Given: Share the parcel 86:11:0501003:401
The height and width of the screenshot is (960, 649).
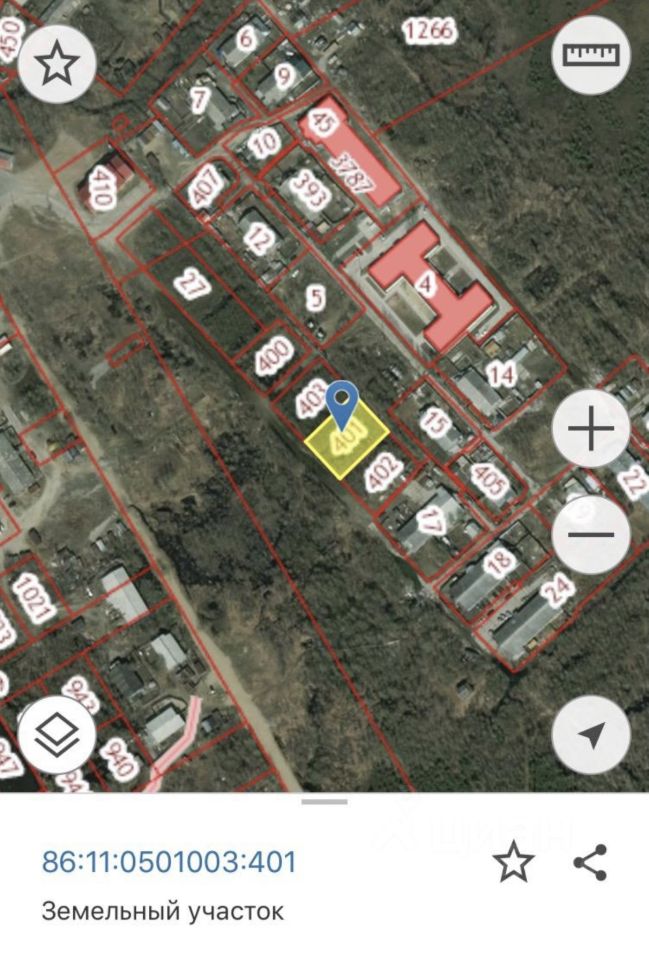Looking at the screenshot, I should [x=590, y=861].
